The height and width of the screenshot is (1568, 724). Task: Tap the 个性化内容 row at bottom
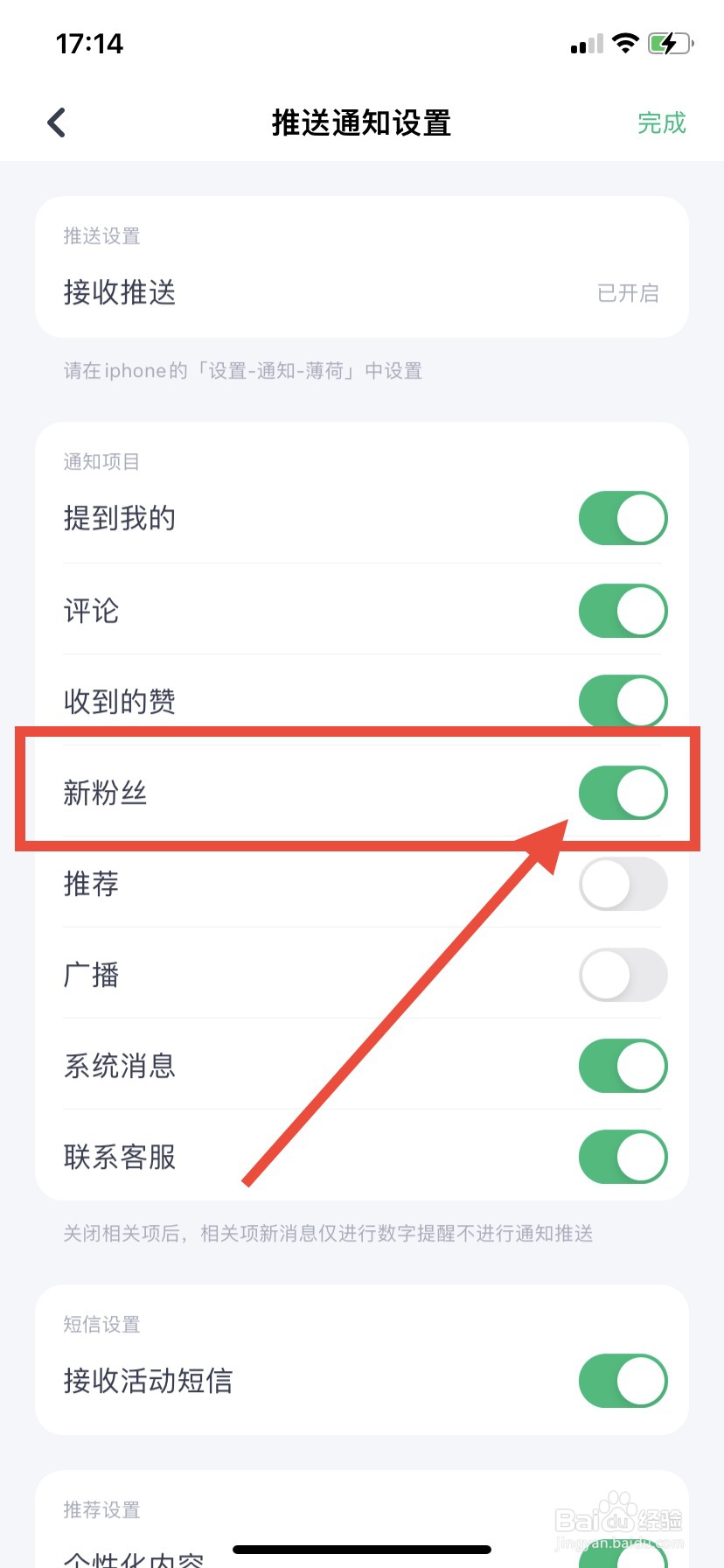click(x=133, y=1557)
